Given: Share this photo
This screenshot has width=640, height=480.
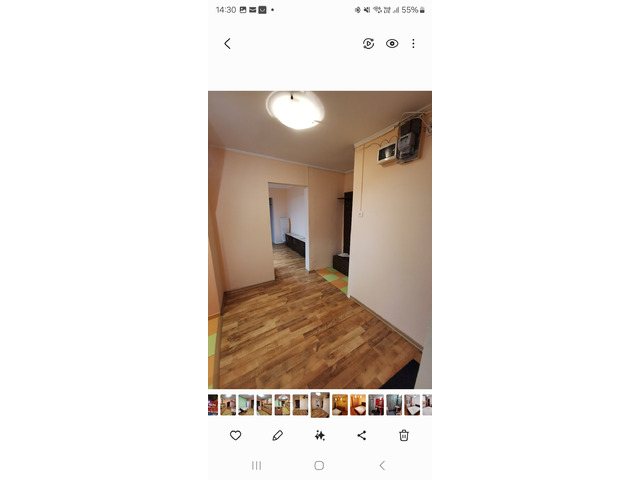Looking at the screenshot, I should click(x=362, y=435).
